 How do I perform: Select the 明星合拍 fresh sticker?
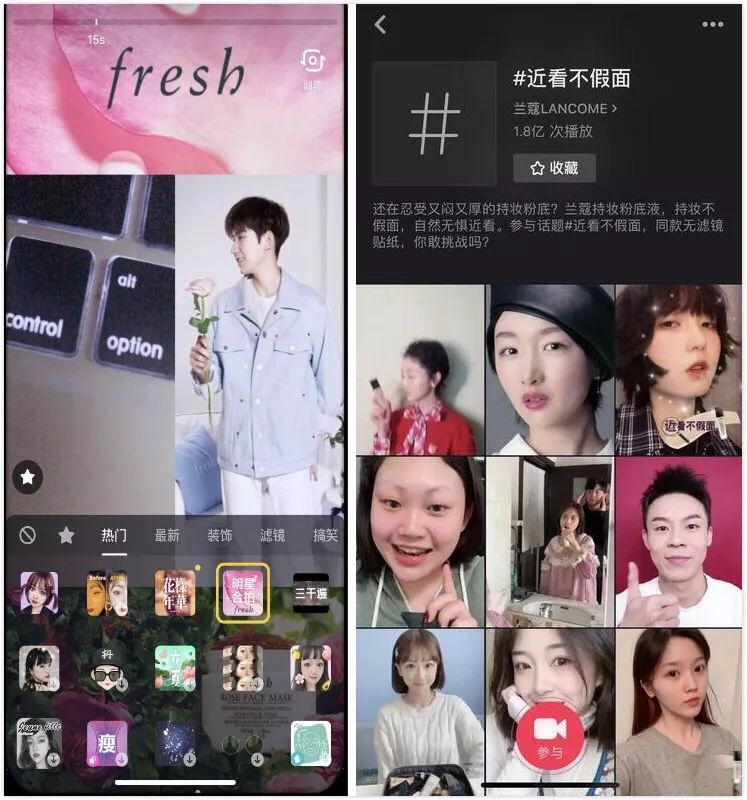(243, 592)
